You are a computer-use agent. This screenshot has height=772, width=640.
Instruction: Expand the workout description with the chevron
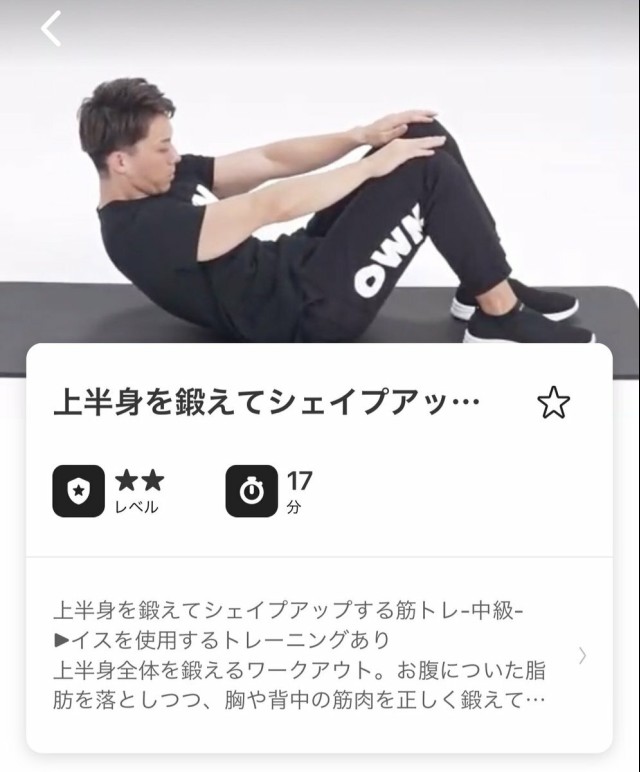coord(582,656)
